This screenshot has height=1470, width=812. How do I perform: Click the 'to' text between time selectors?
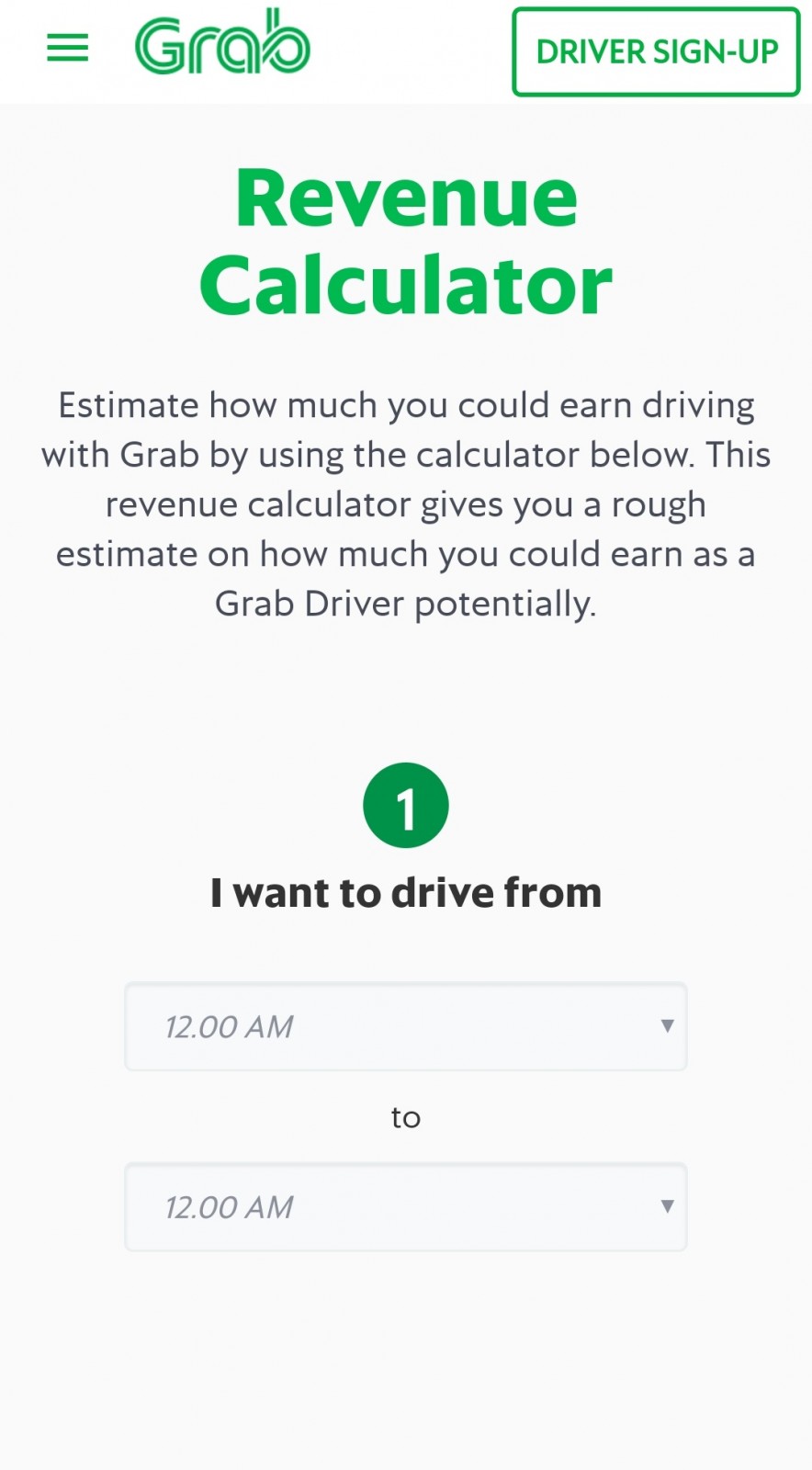[x=404, y=1116]
